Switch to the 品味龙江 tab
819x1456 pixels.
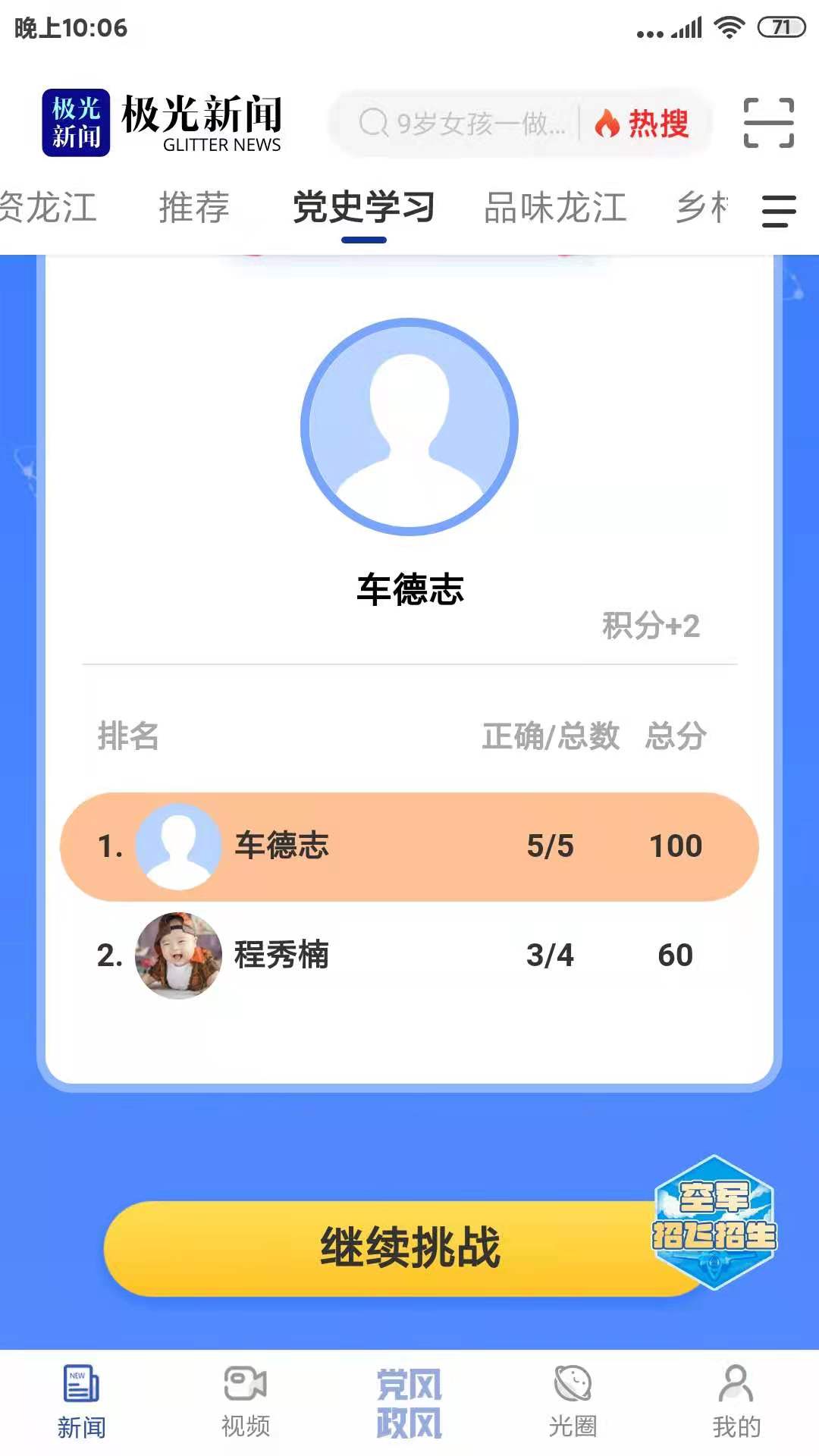tap(556, 208)
